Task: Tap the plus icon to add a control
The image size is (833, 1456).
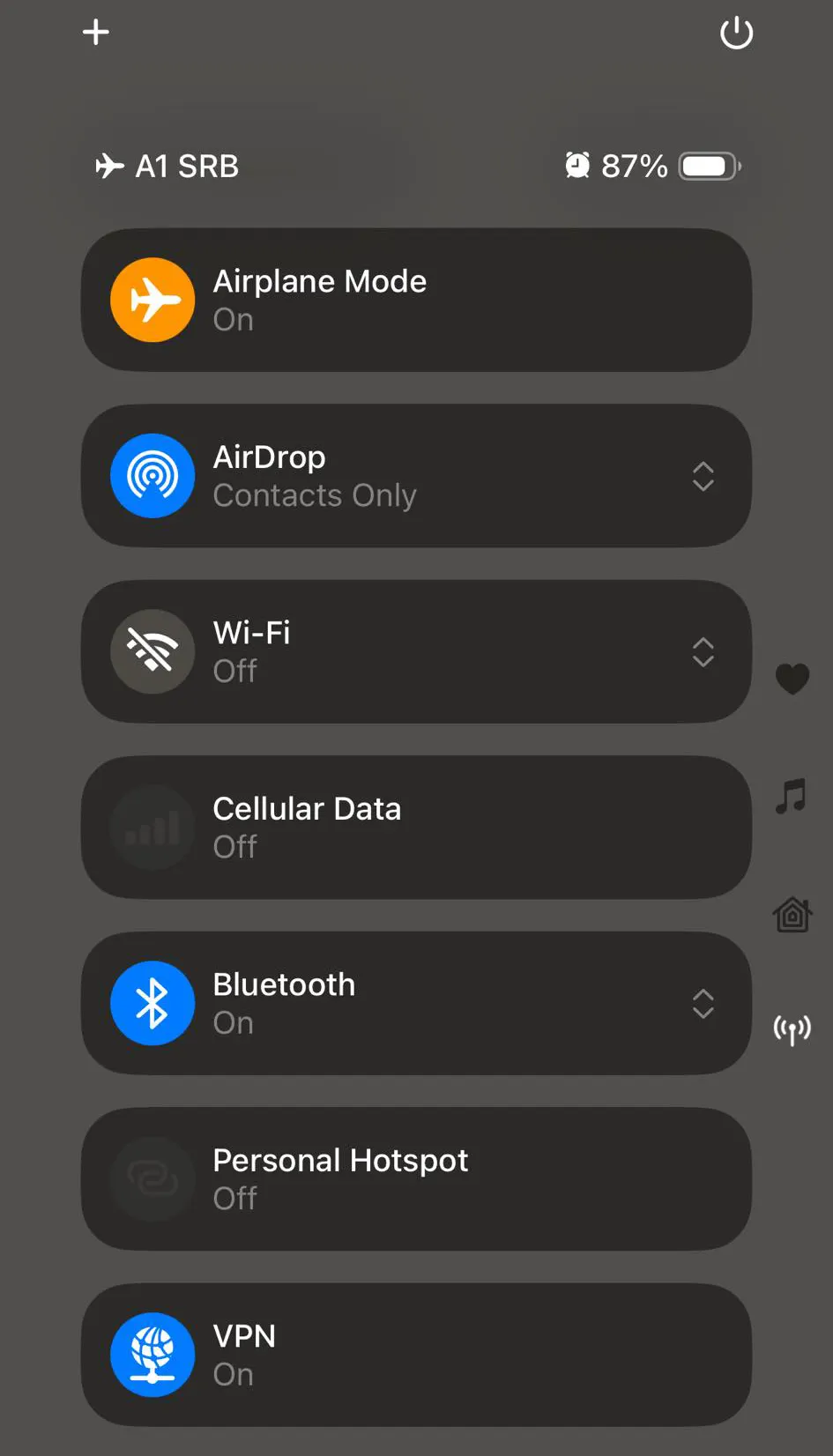Action: (96, 33)
